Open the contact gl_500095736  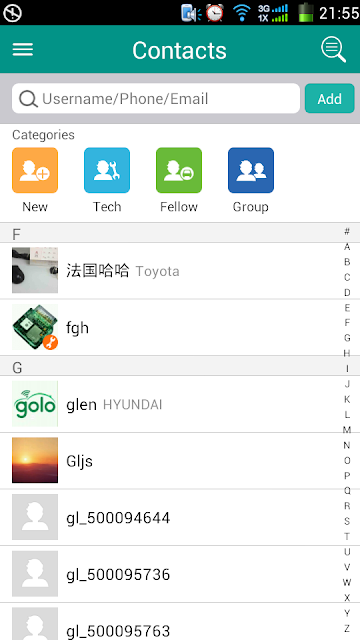click(x=171, y=574)
